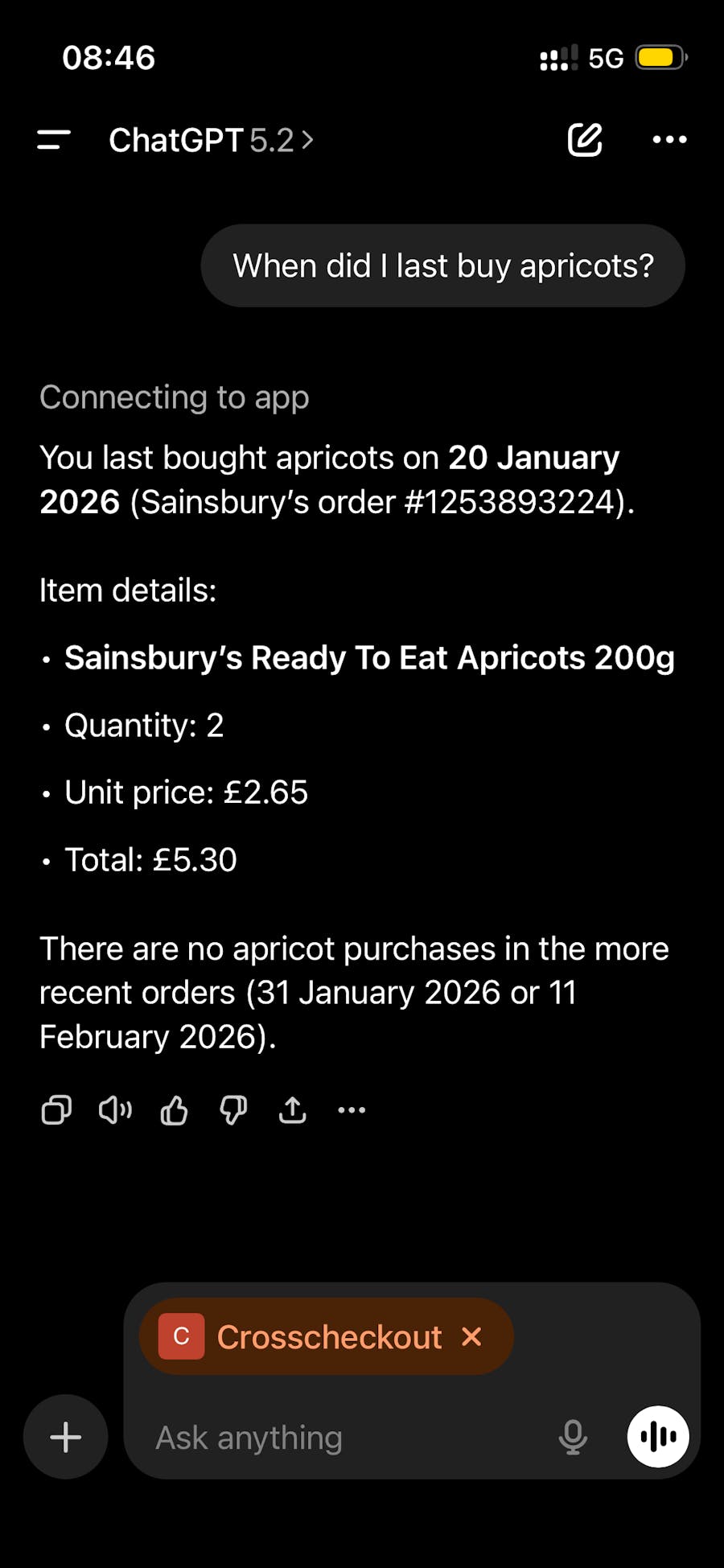Tap the Connecting to app status
The height and width of the screenshot is (1568, 724).
(174, 397)
